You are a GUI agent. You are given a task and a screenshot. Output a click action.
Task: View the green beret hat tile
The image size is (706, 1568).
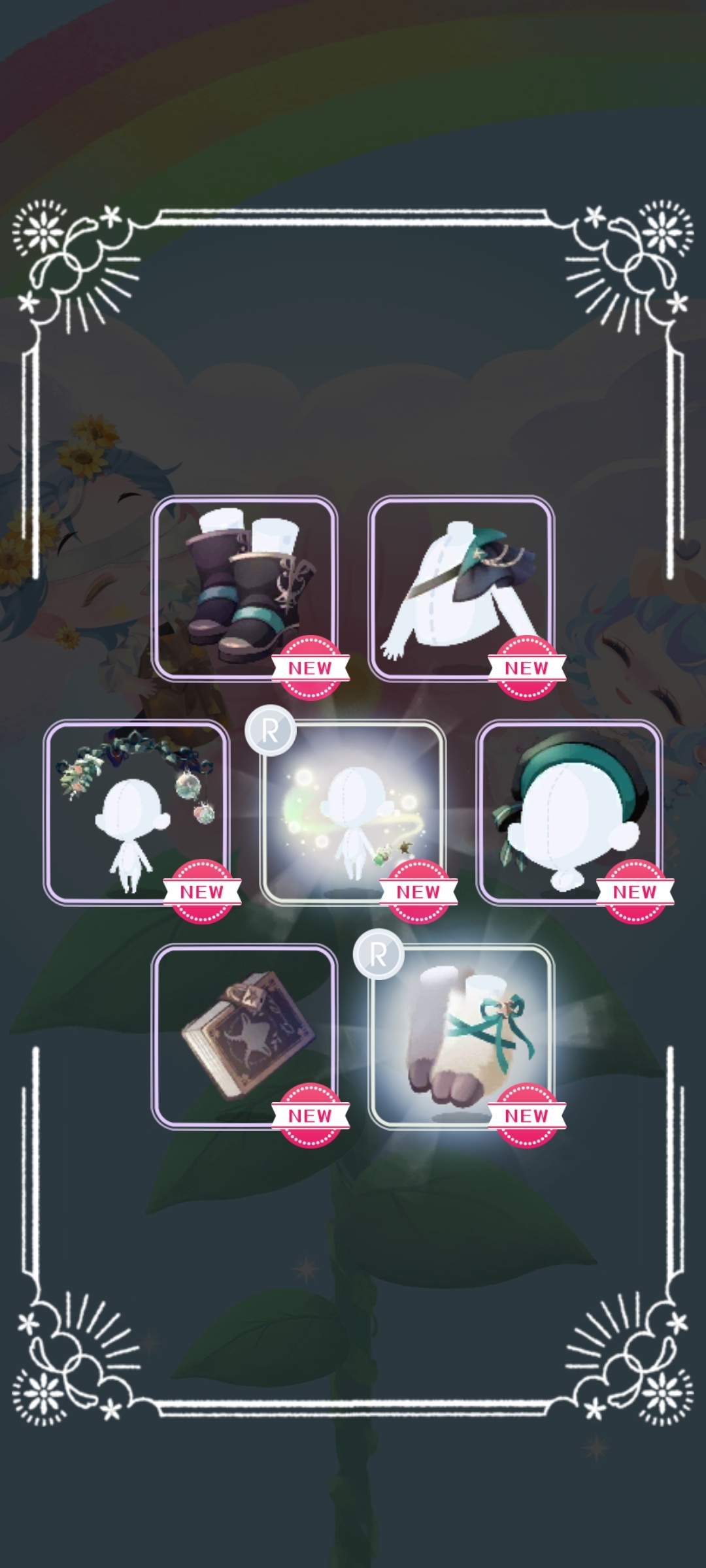(x=569, y=813)
